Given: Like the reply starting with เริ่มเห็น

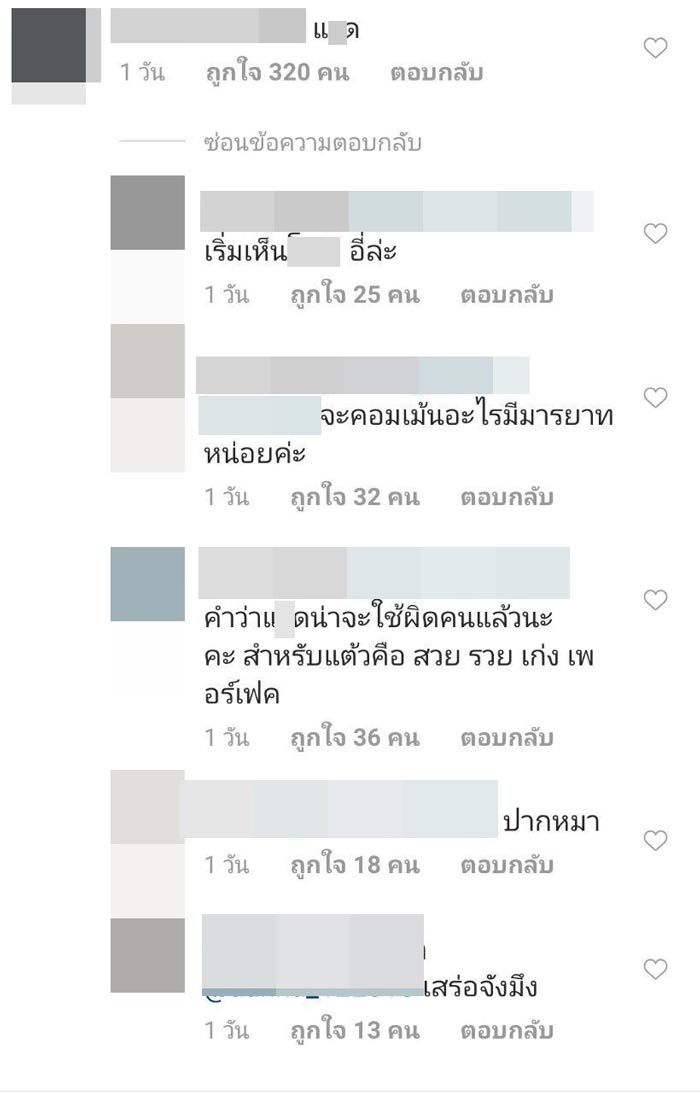Looking at the screenshot, I should coord(655,234).
